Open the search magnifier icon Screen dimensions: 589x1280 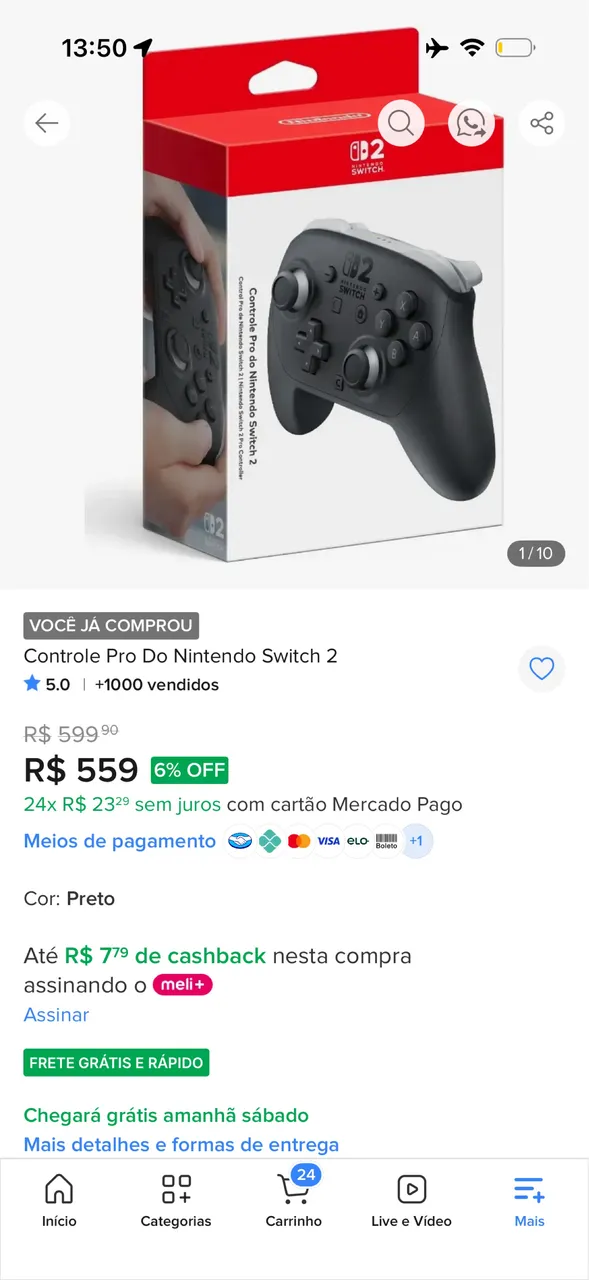point(401,123)
